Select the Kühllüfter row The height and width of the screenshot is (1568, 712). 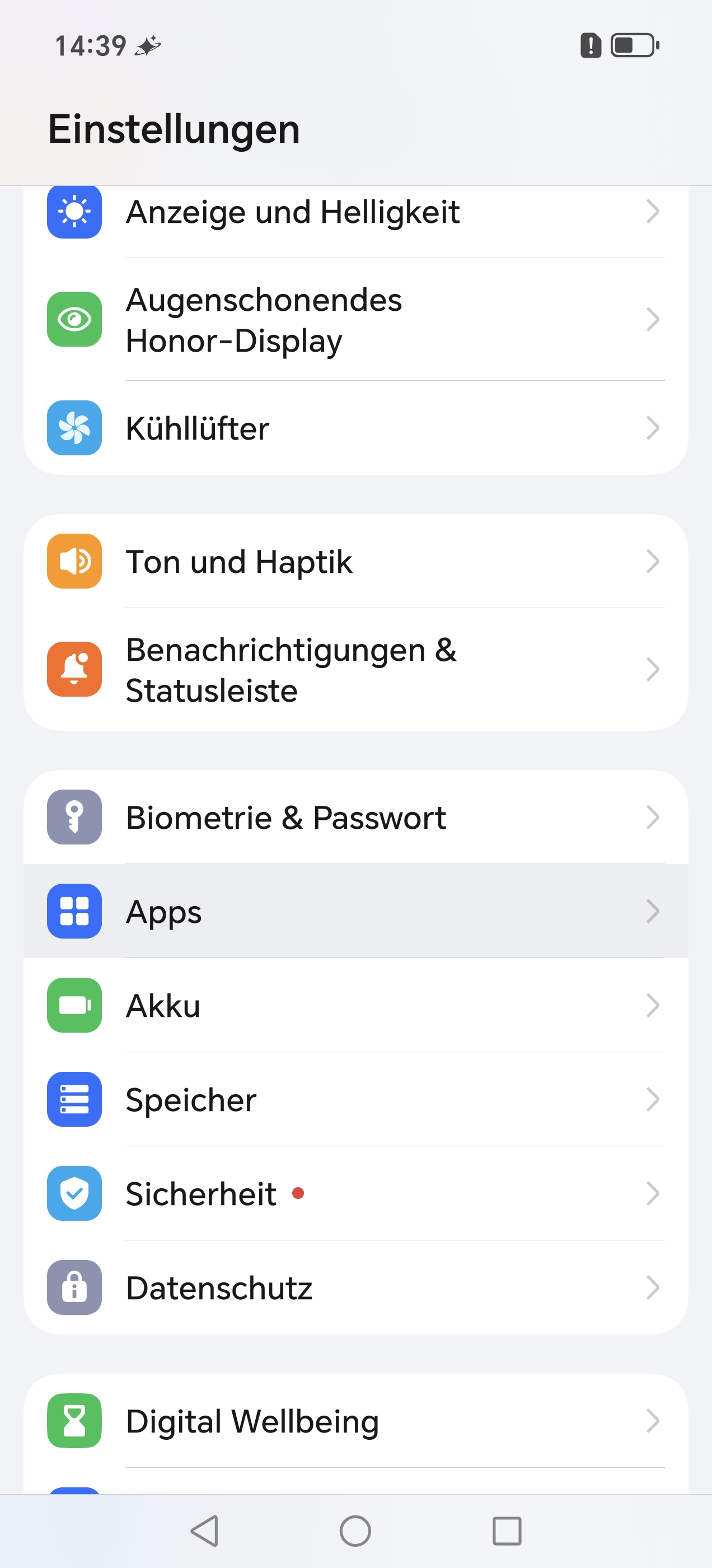355,428
